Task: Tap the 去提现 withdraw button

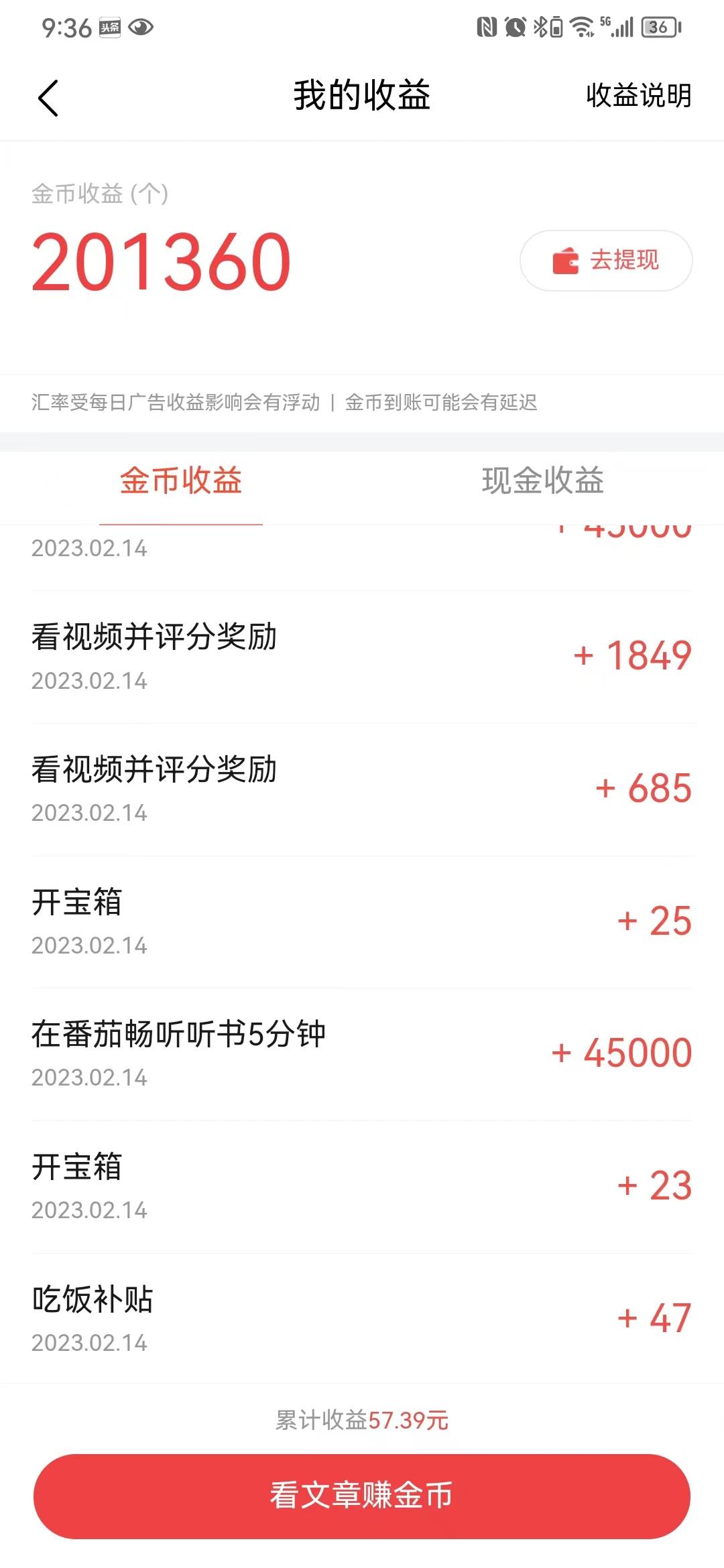Action: click(x=606, y=261)
